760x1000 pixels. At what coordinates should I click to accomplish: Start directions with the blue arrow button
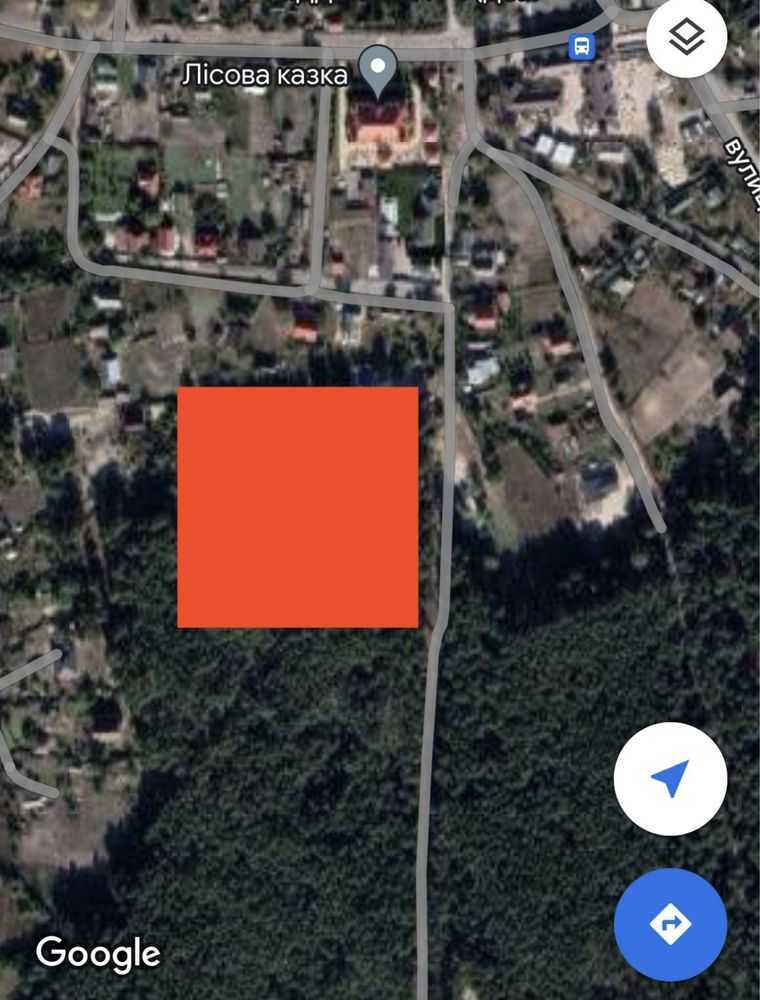coord(670,924)
